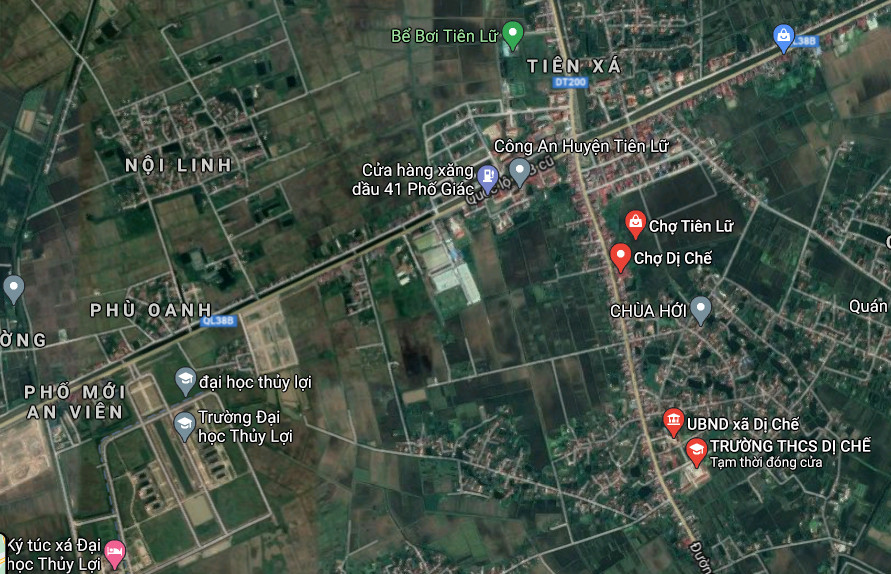Open the UBND xã Dị Chế marker
This screenshot has height=574, width=891.
point(673,421)
